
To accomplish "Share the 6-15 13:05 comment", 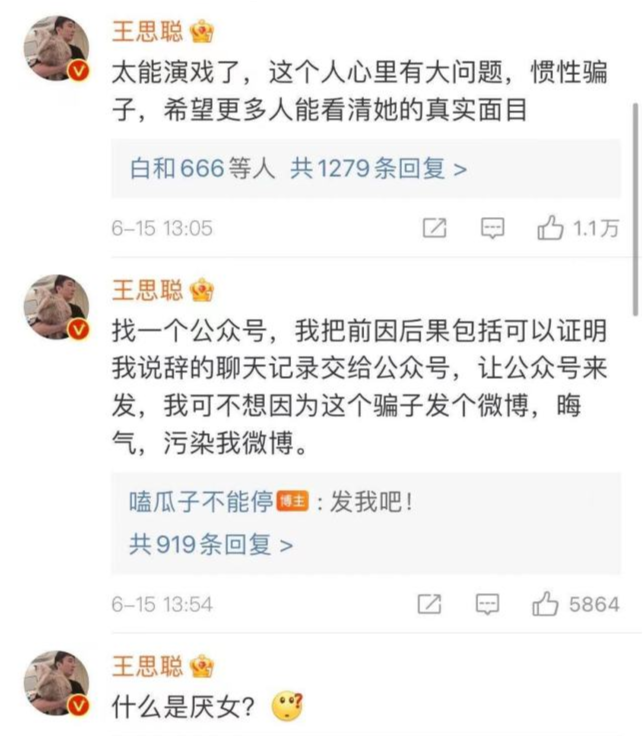I will click(x=434, y=228).
